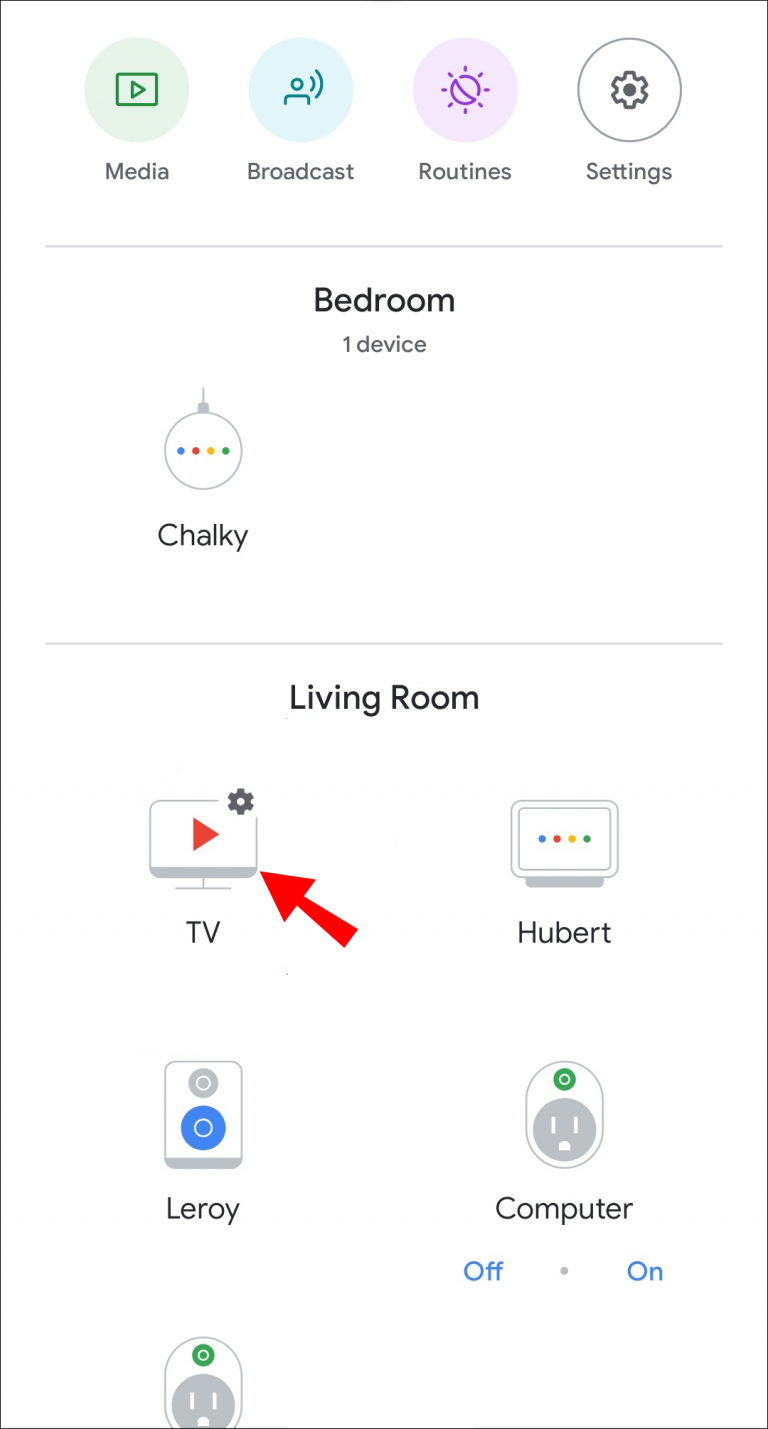Open the Living Room header

(384, 697)
